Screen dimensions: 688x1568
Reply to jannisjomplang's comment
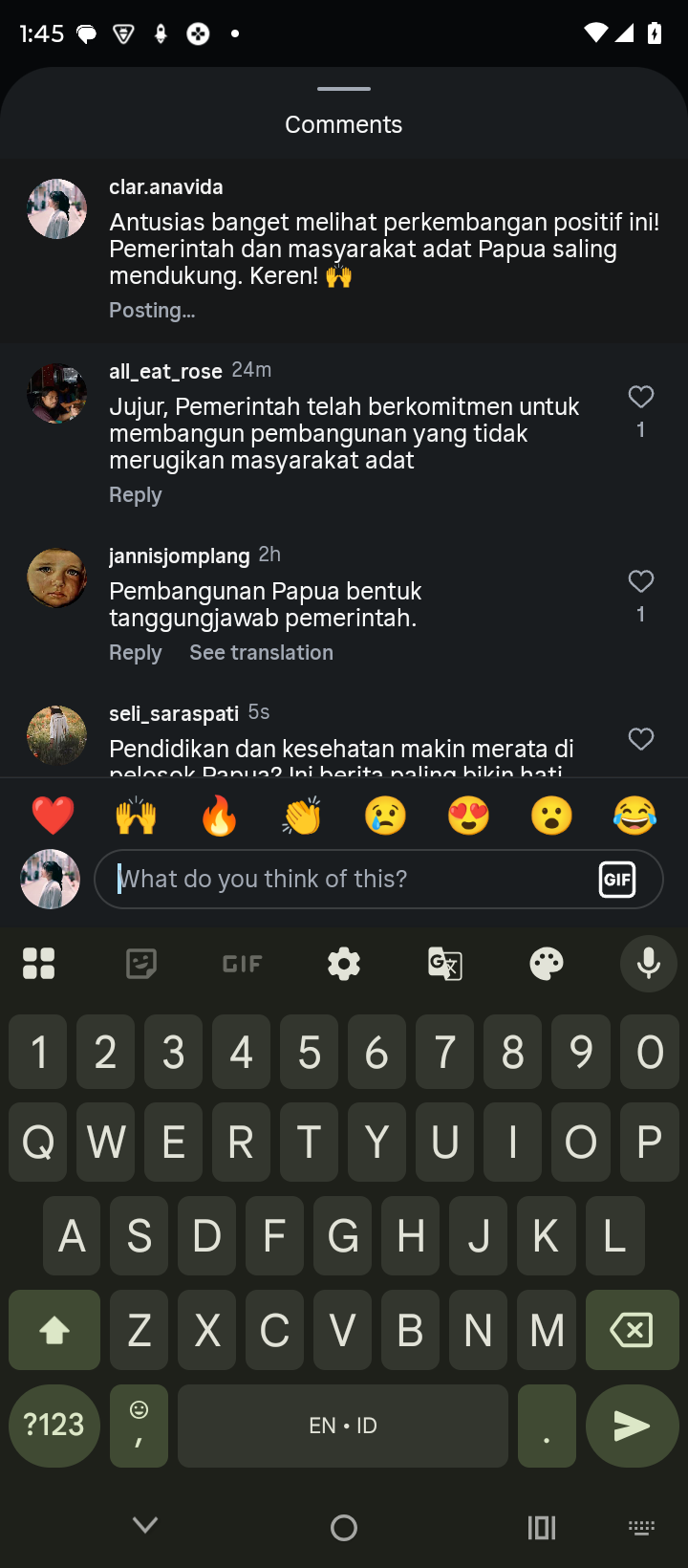pyautogui.click(x=135, y=653)
